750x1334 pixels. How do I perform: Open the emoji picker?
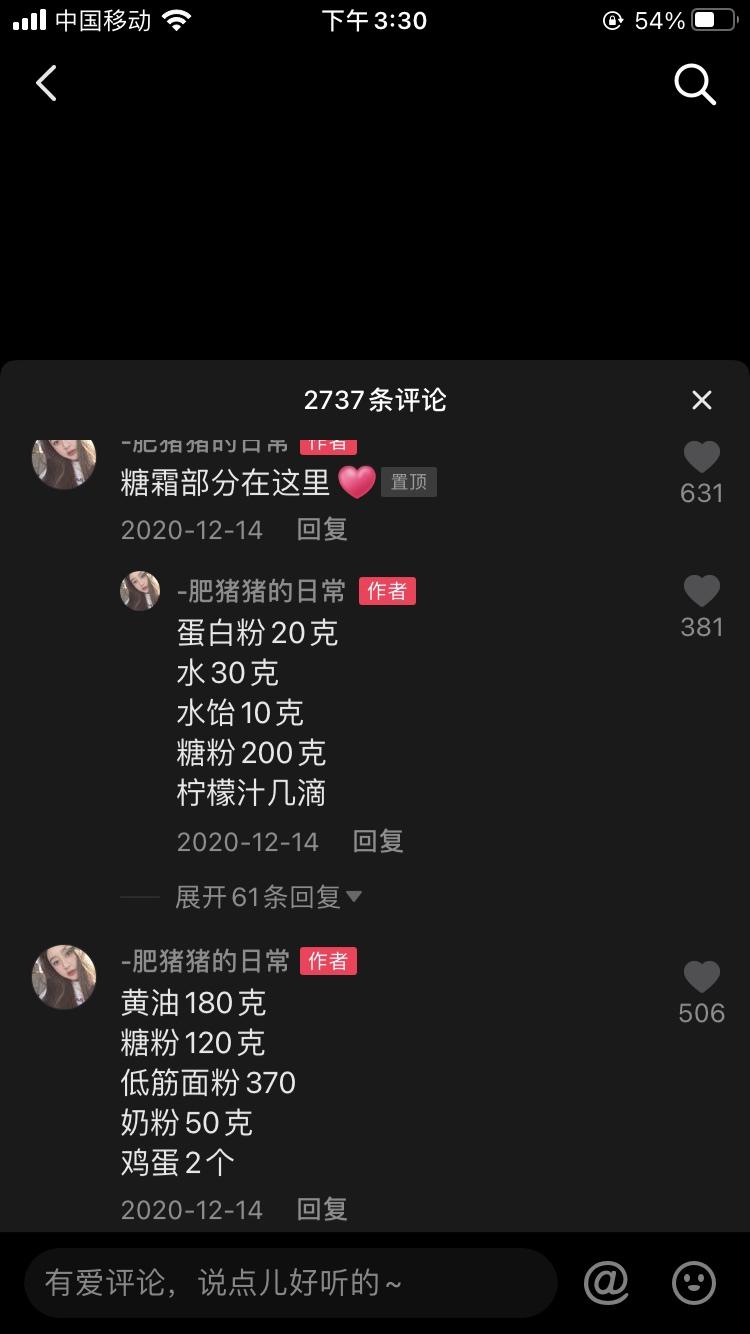[x=692, y=1282]
